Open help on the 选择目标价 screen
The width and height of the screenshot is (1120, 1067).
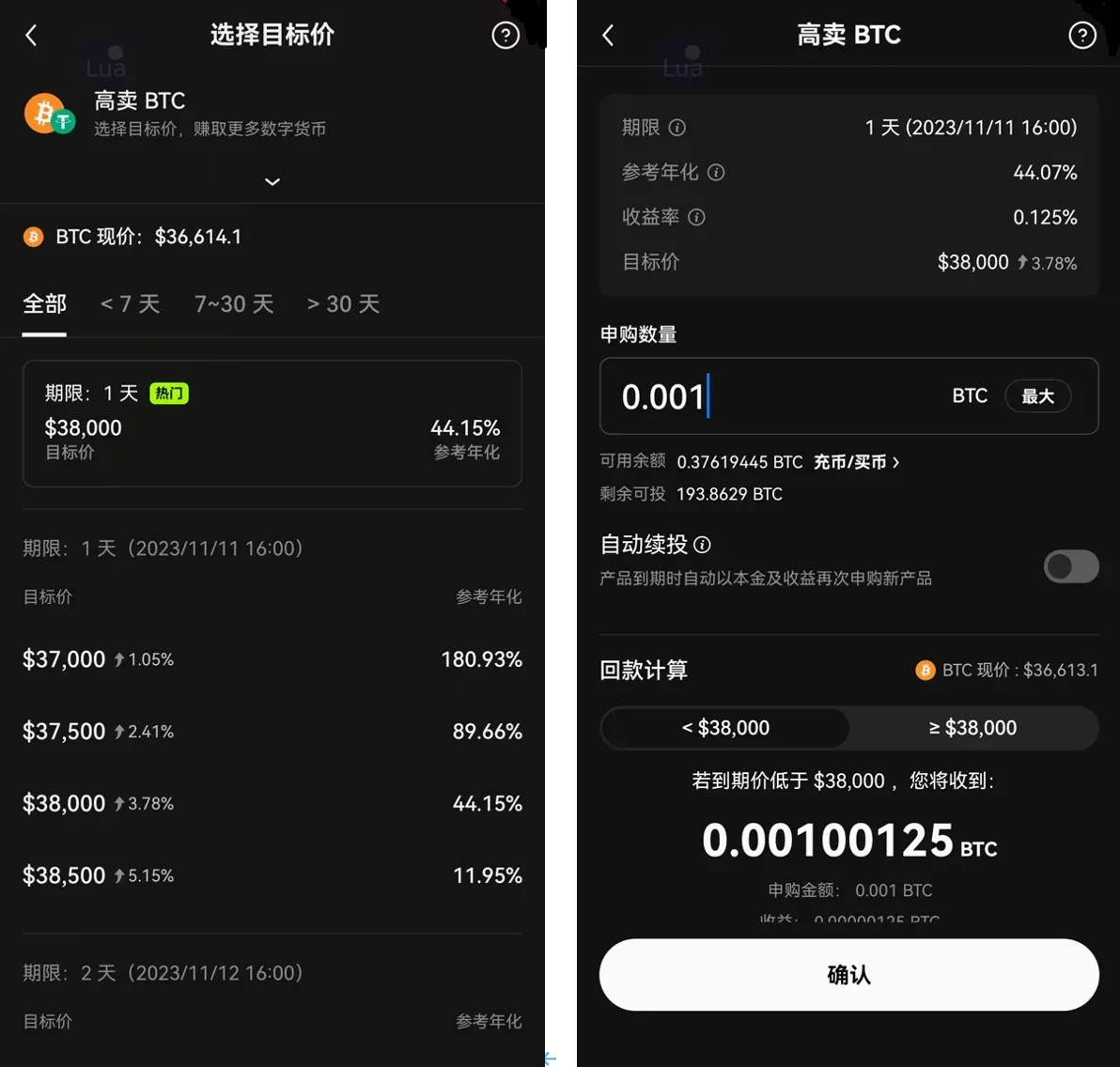pyautogui.click(x=506, y=36)
